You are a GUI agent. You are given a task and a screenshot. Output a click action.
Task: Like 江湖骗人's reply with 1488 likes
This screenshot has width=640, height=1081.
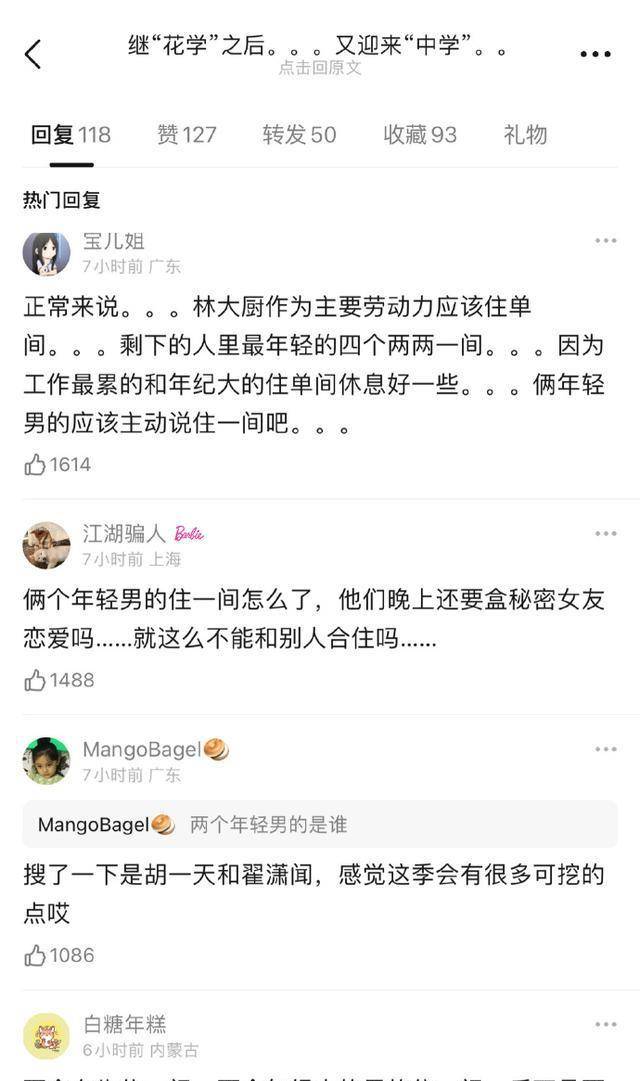click(36, 680)
